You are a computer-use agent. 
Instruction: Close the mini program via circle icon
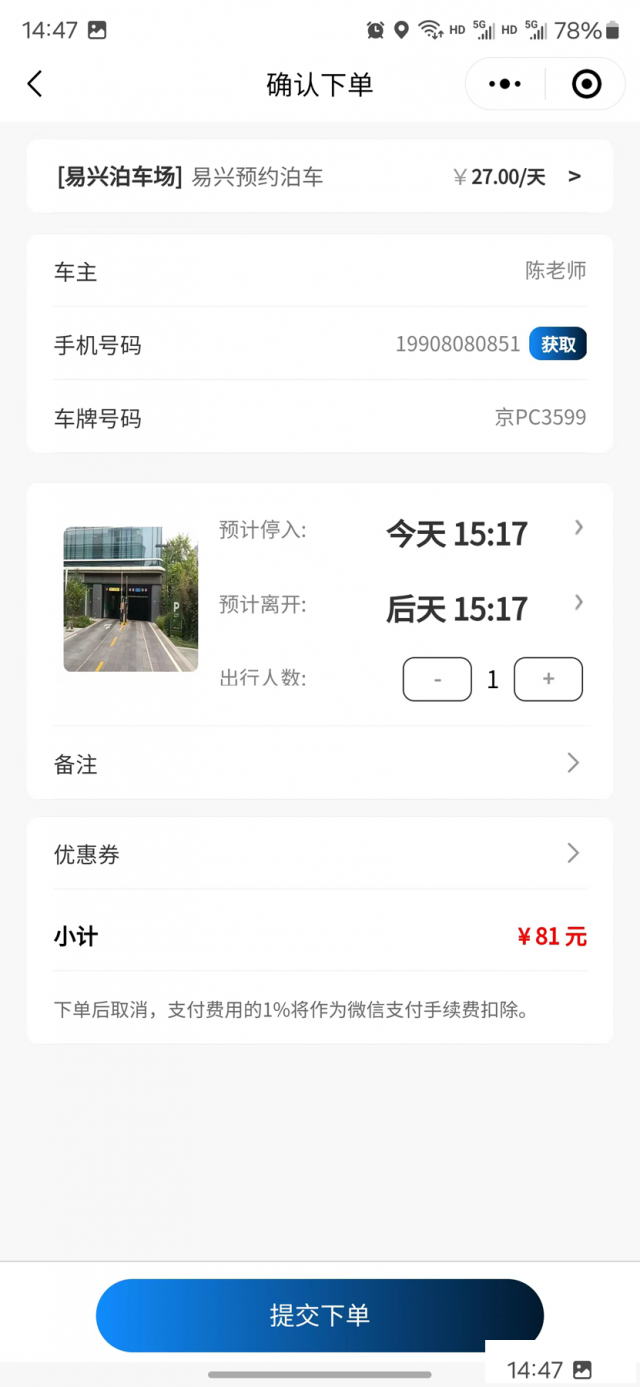(586, 84)
